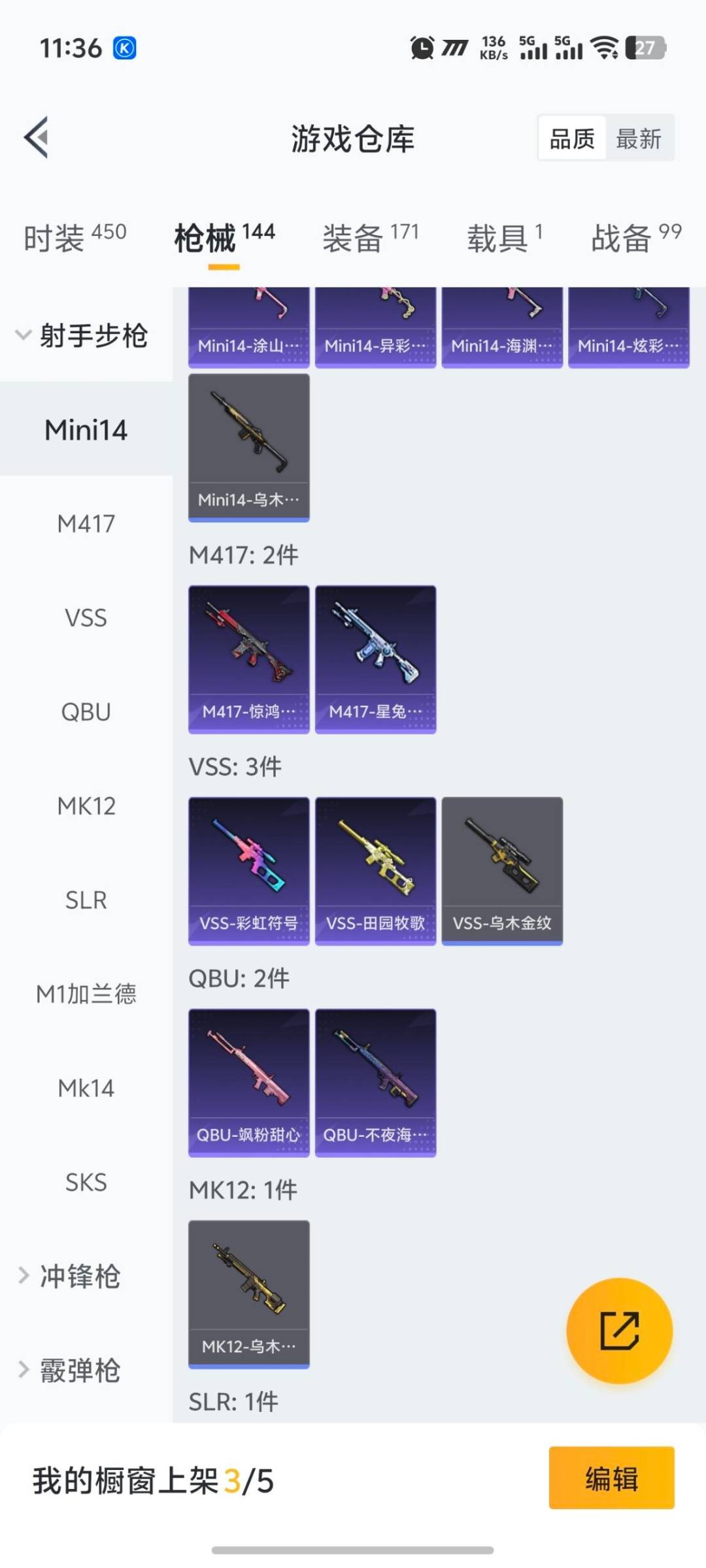Open the 载具 tab
Screen dimensions: 706x1568
(x=504, y=237)
